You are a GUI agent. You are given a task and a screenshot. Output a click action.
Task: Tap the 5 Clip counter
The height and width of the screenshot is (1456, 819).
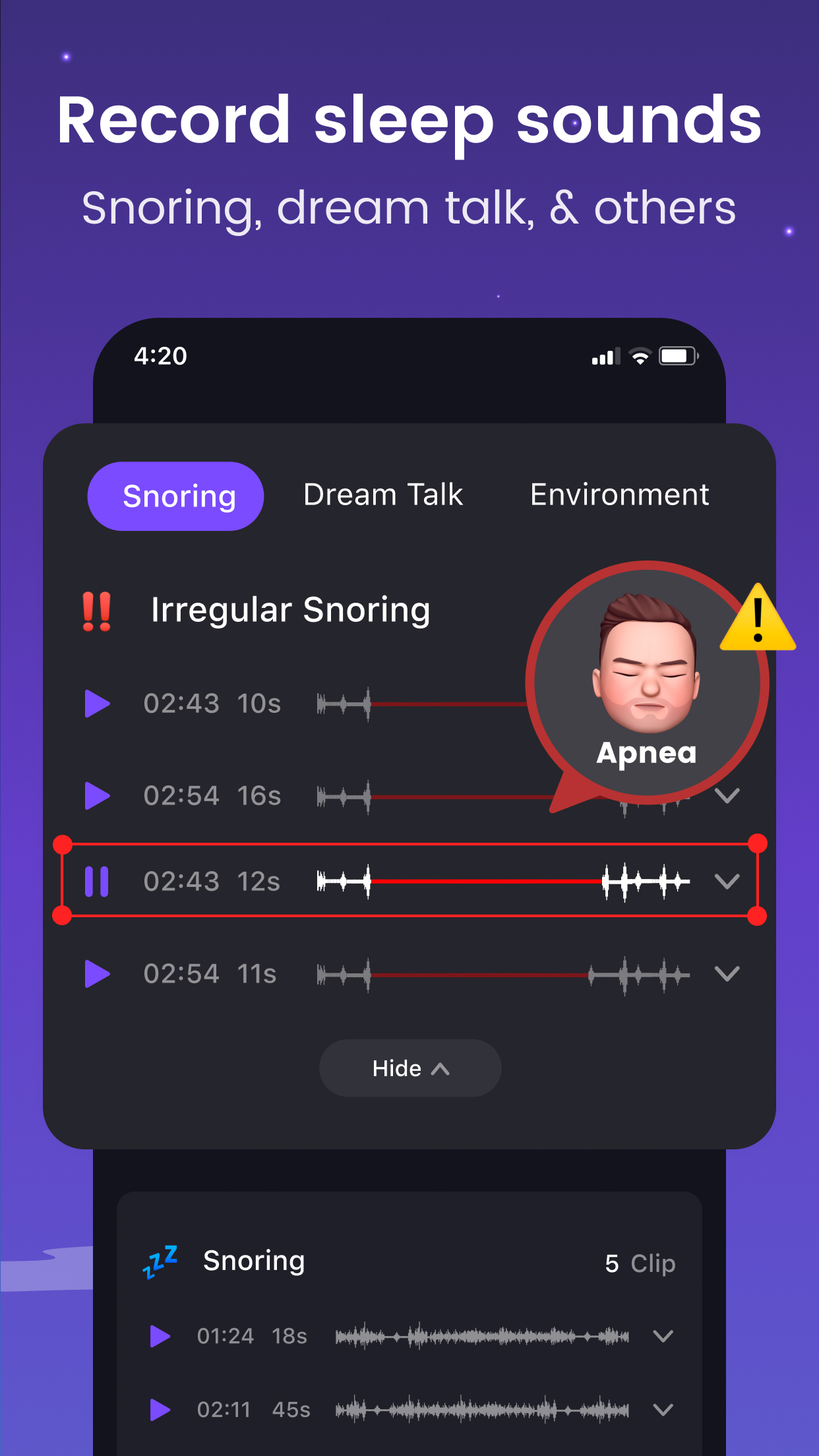point(639,1261)
